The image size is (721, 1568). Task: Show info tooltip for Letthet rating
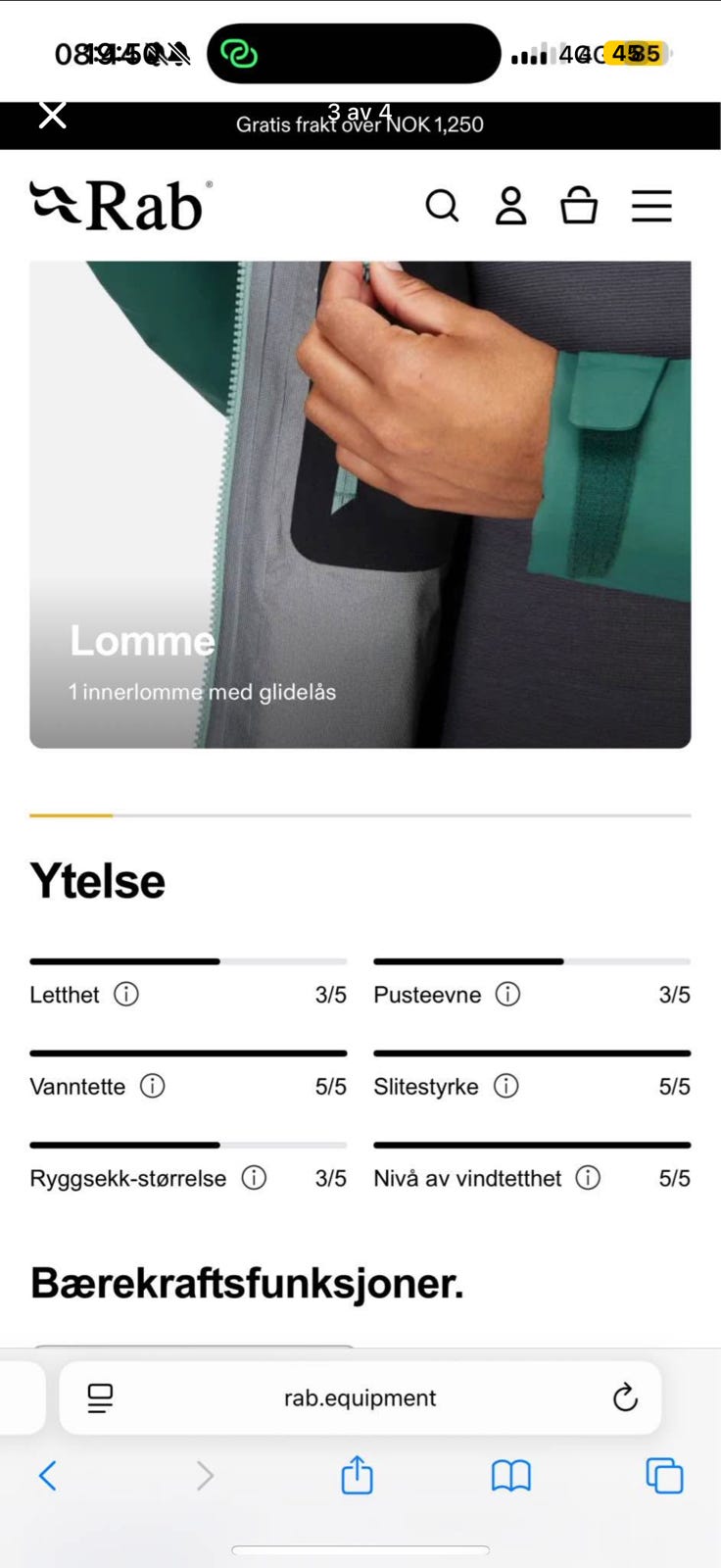pyautogui.click(x=125, y=995)
